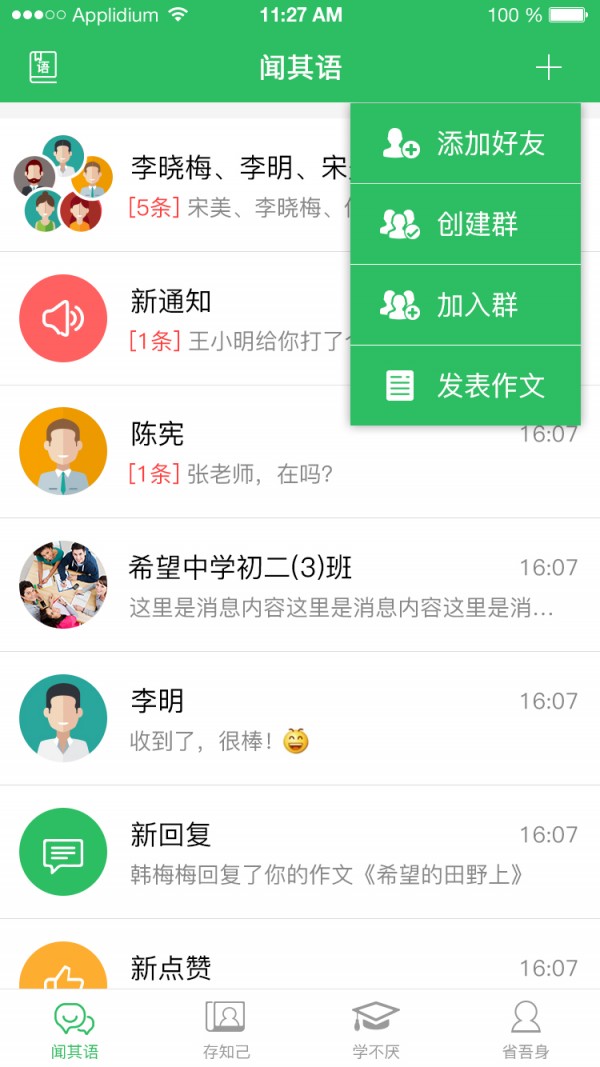Select the 闻其语 bottom tab
Screen dimensions: 600x1067
click(75, 1030)
